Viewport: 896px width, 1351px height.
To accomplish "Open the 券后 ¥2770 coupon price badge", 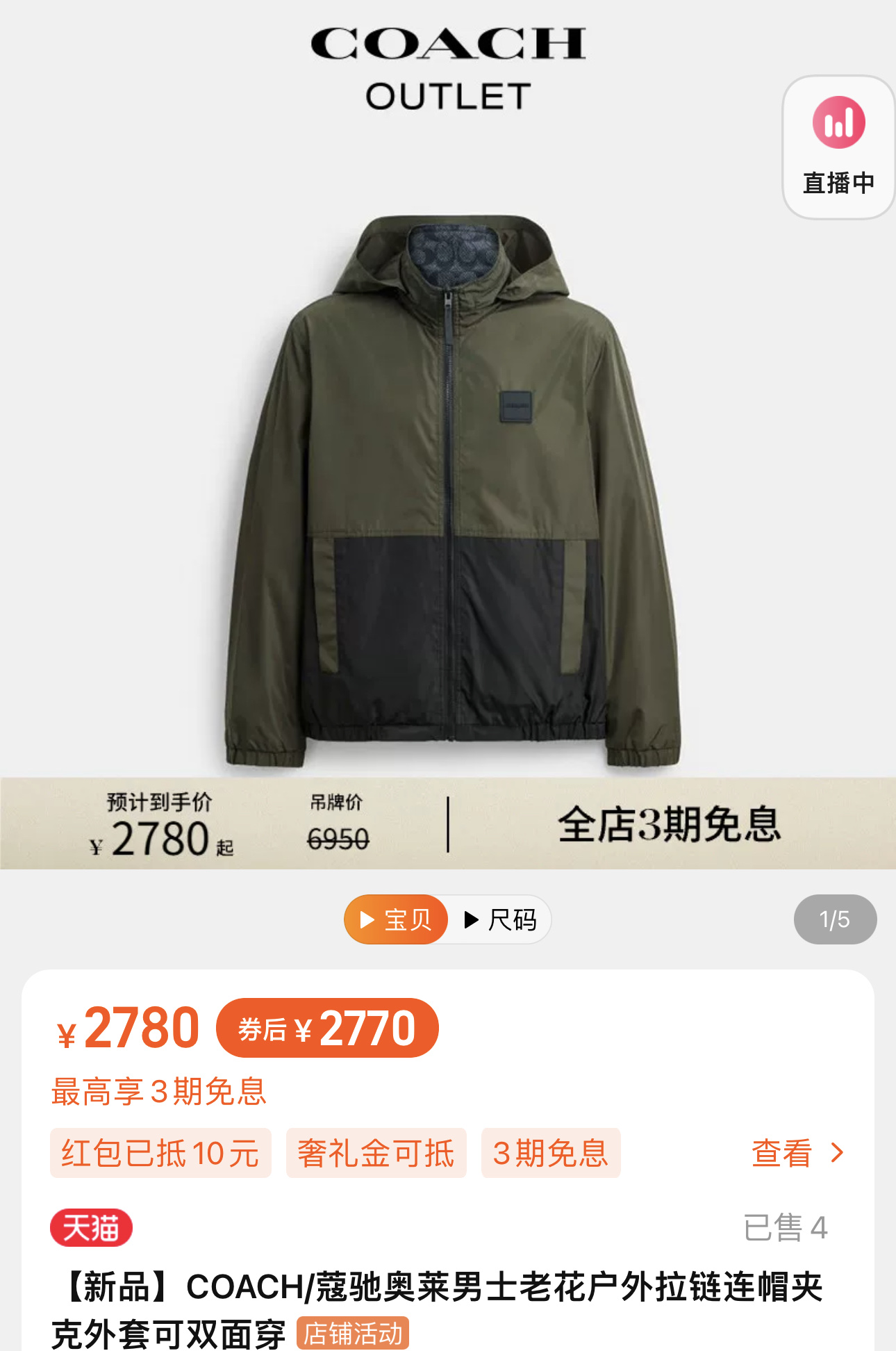I will coord(327,1028).
